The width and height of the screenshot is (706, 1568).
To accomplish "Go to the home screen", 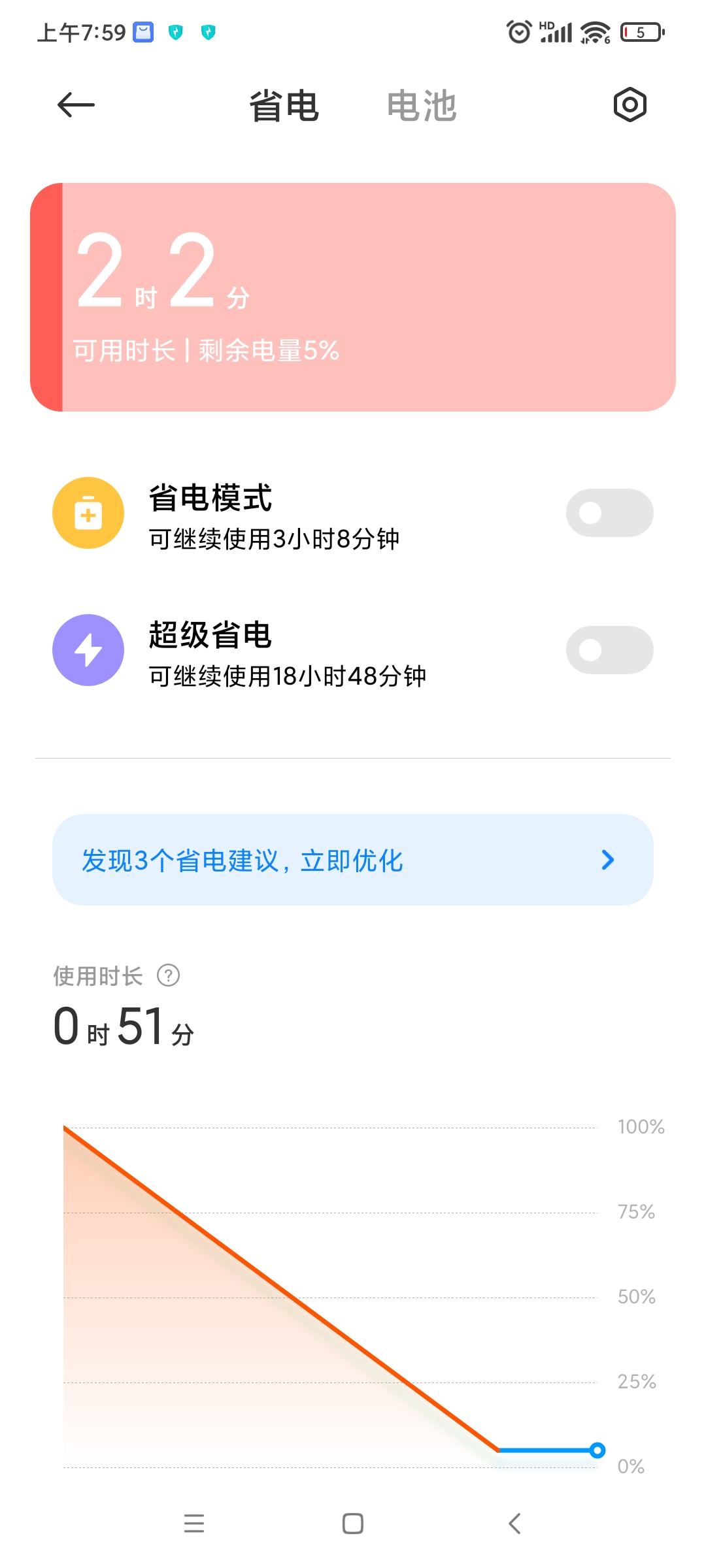I will point(353,1524).
